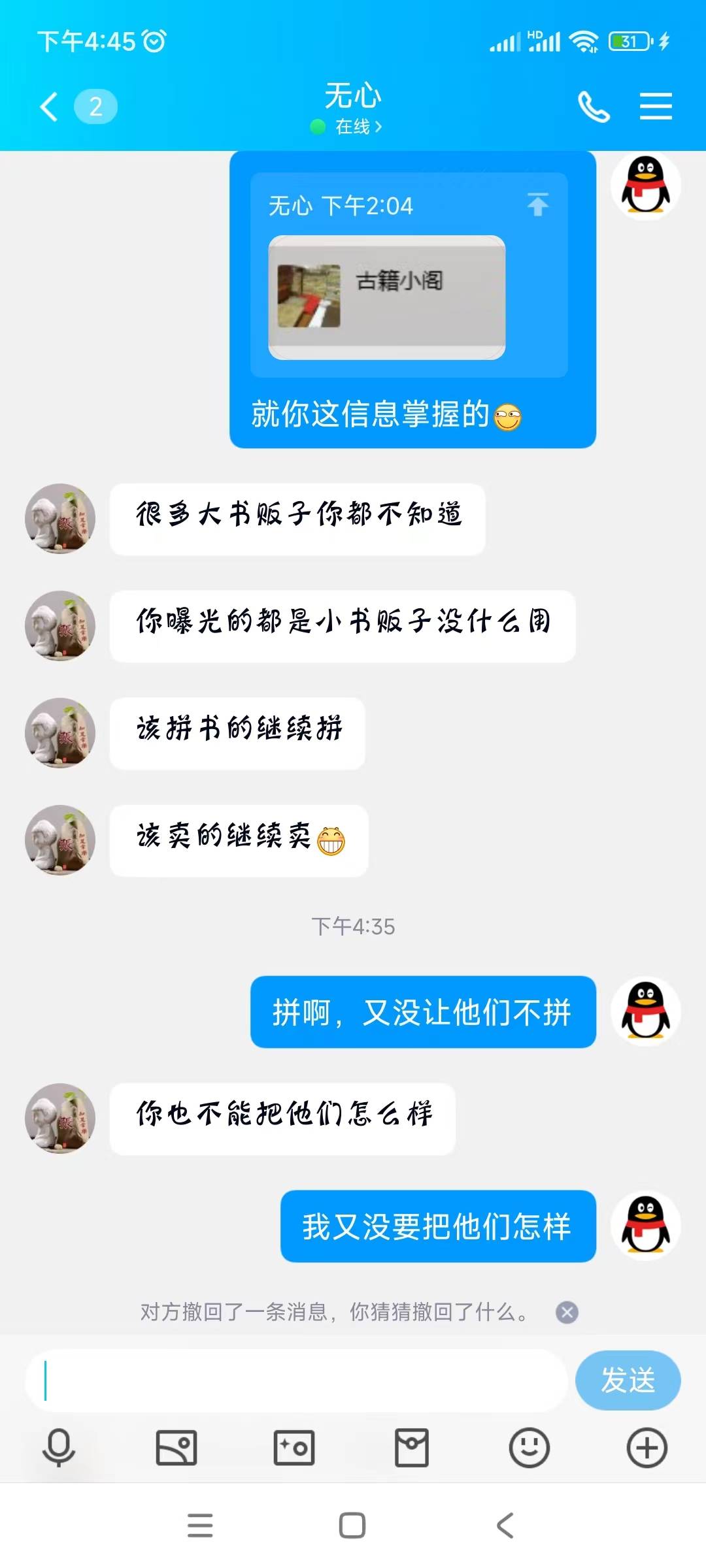The image size is (706, 1568).
Task: Open the camera to take a photo
Action: tap(294, 1448)
